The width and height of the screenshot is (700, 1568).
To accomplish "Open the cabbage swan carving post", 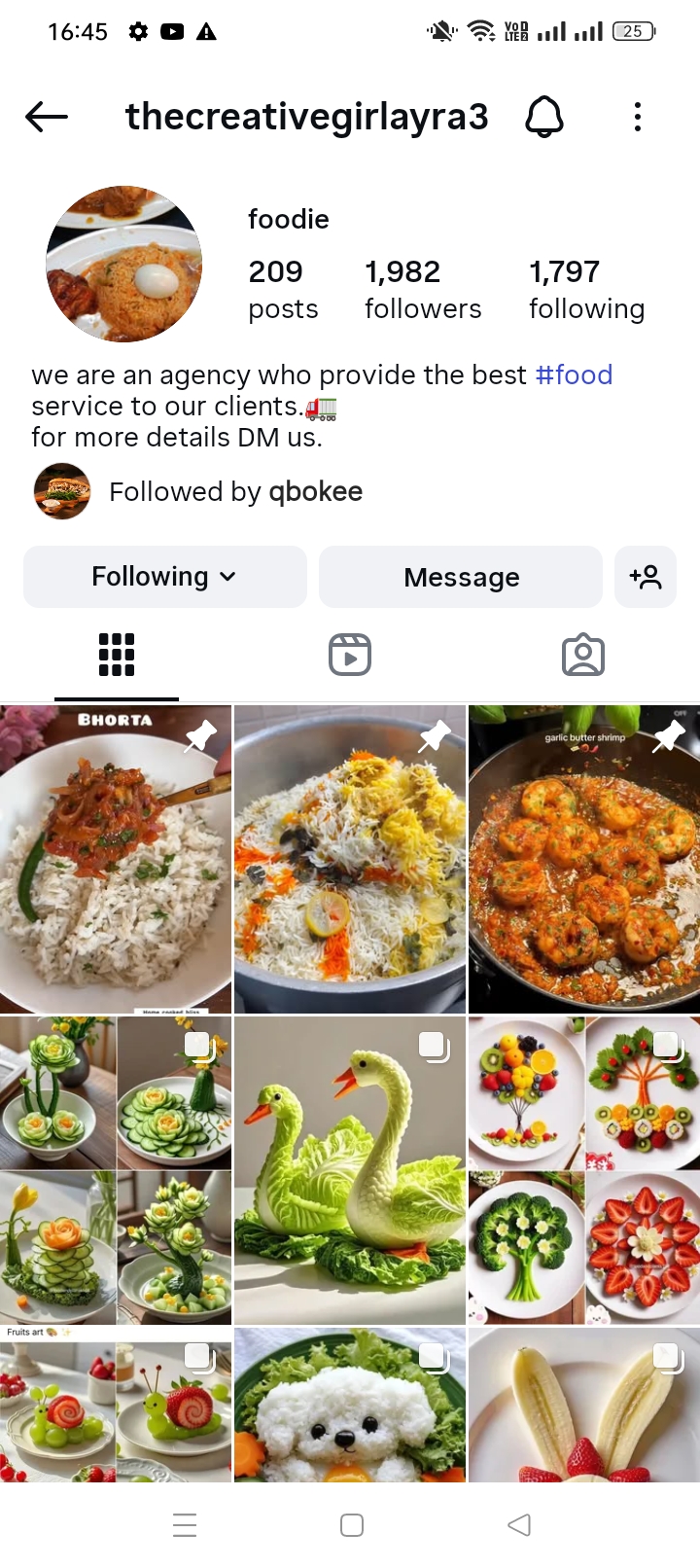I will 350,1170.
